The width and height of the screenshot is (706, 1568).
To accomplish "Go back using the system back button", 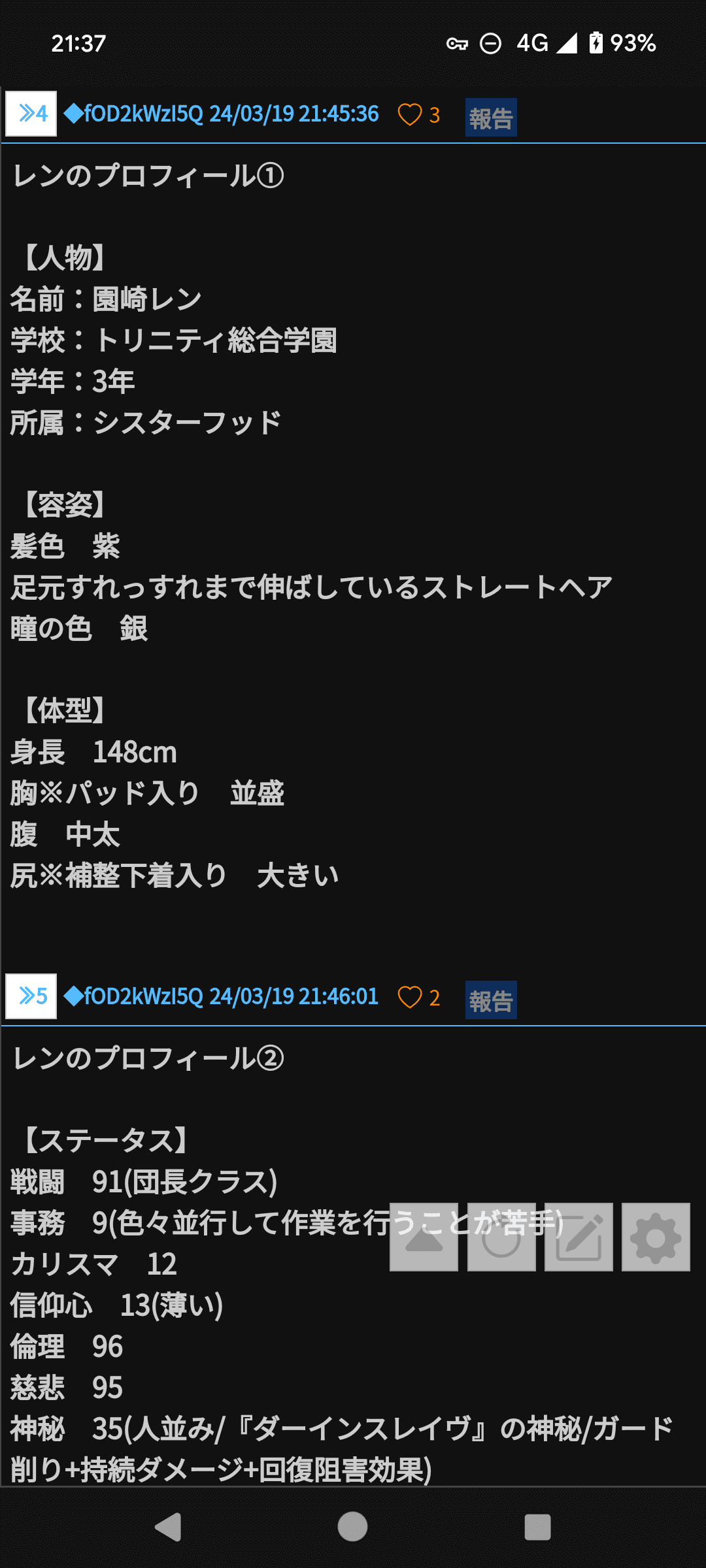I will tap(169, 1527).
